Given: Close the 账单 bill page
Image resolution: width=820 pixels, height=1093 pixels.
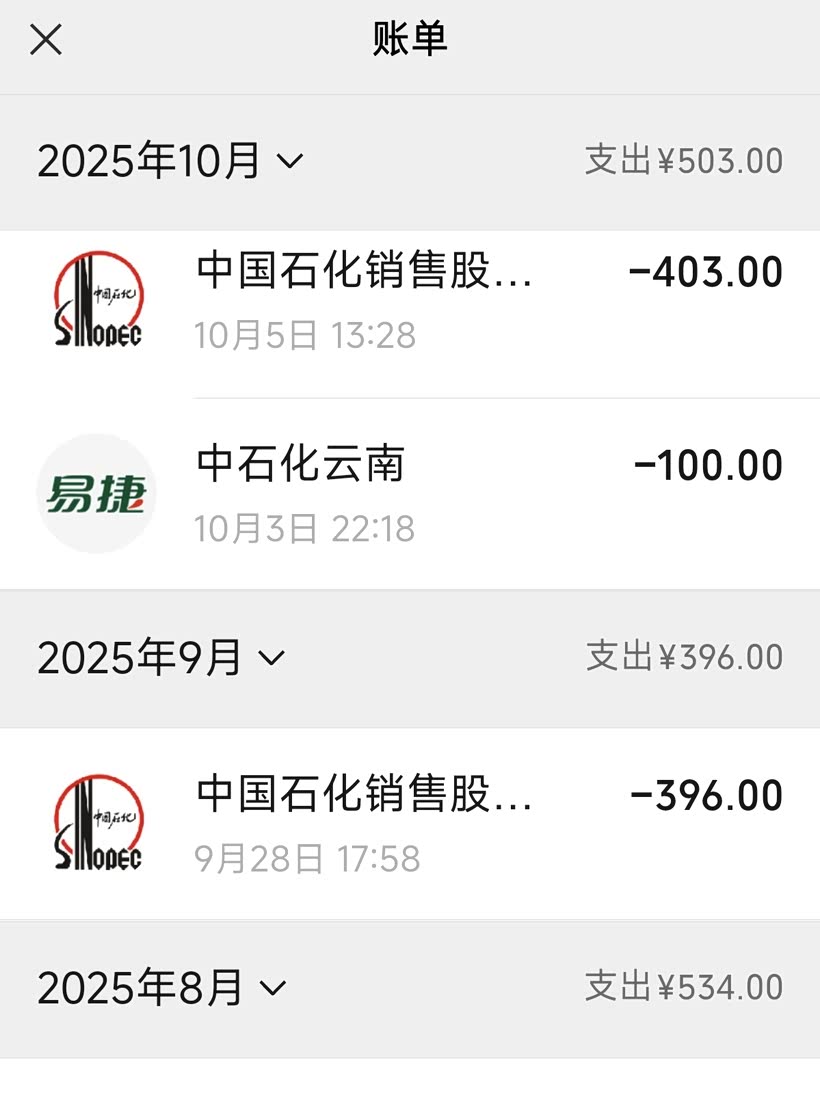Looking at the screenshot, I should click(46, 40).
